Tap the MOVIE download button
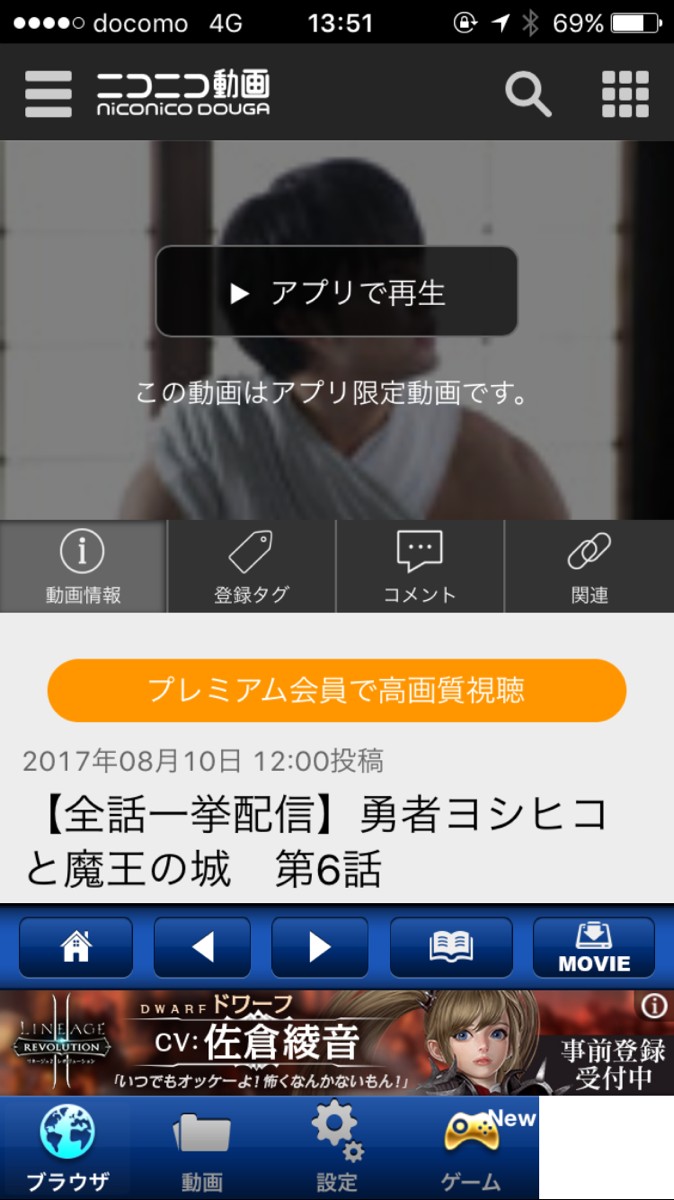674x1200 pixels. 594,947
